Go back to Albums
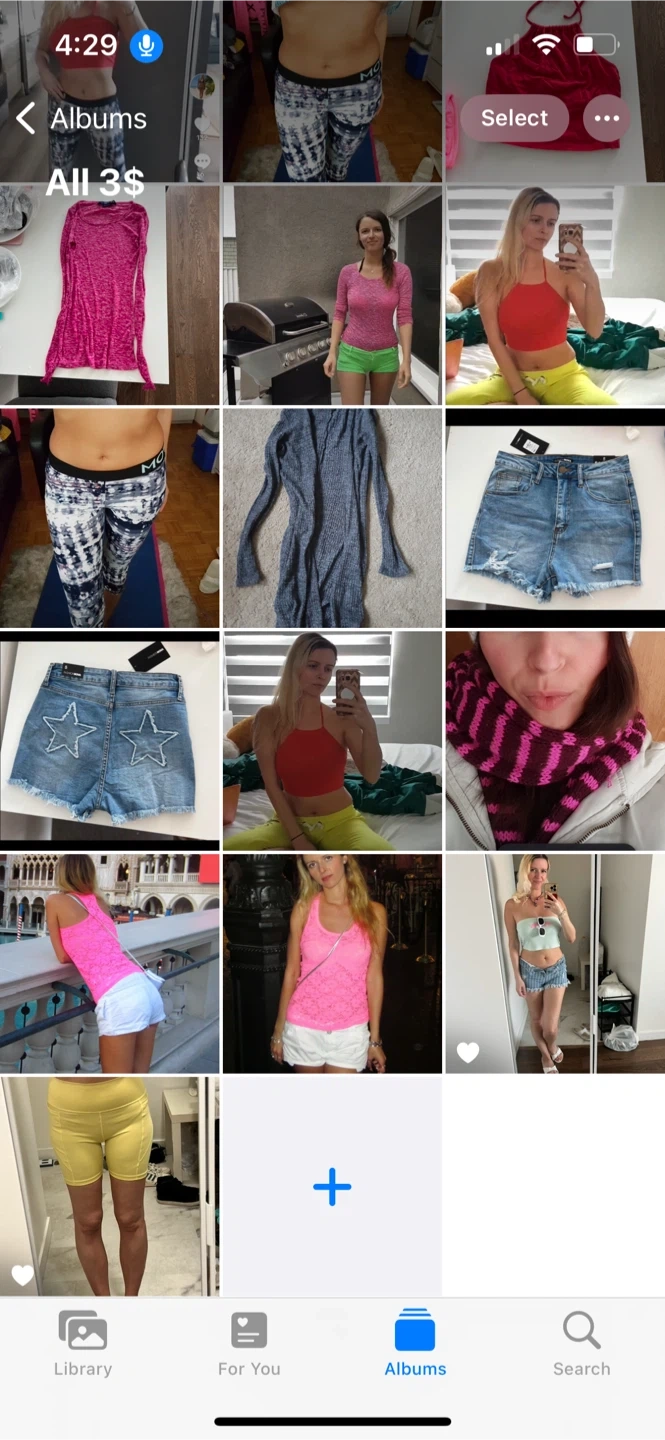 click(82, 119)
